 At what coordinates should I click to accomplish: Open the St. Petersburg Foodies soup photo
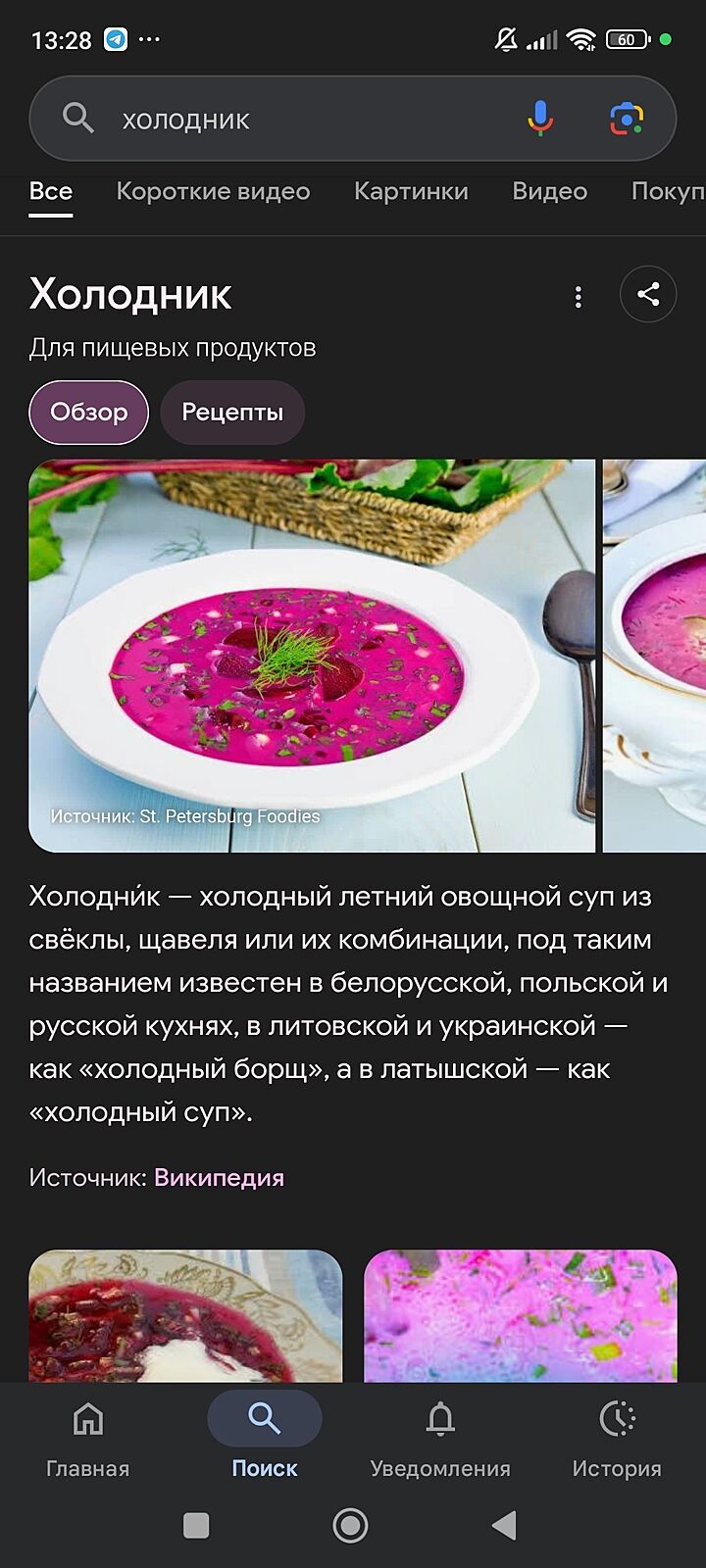[312, 655]
